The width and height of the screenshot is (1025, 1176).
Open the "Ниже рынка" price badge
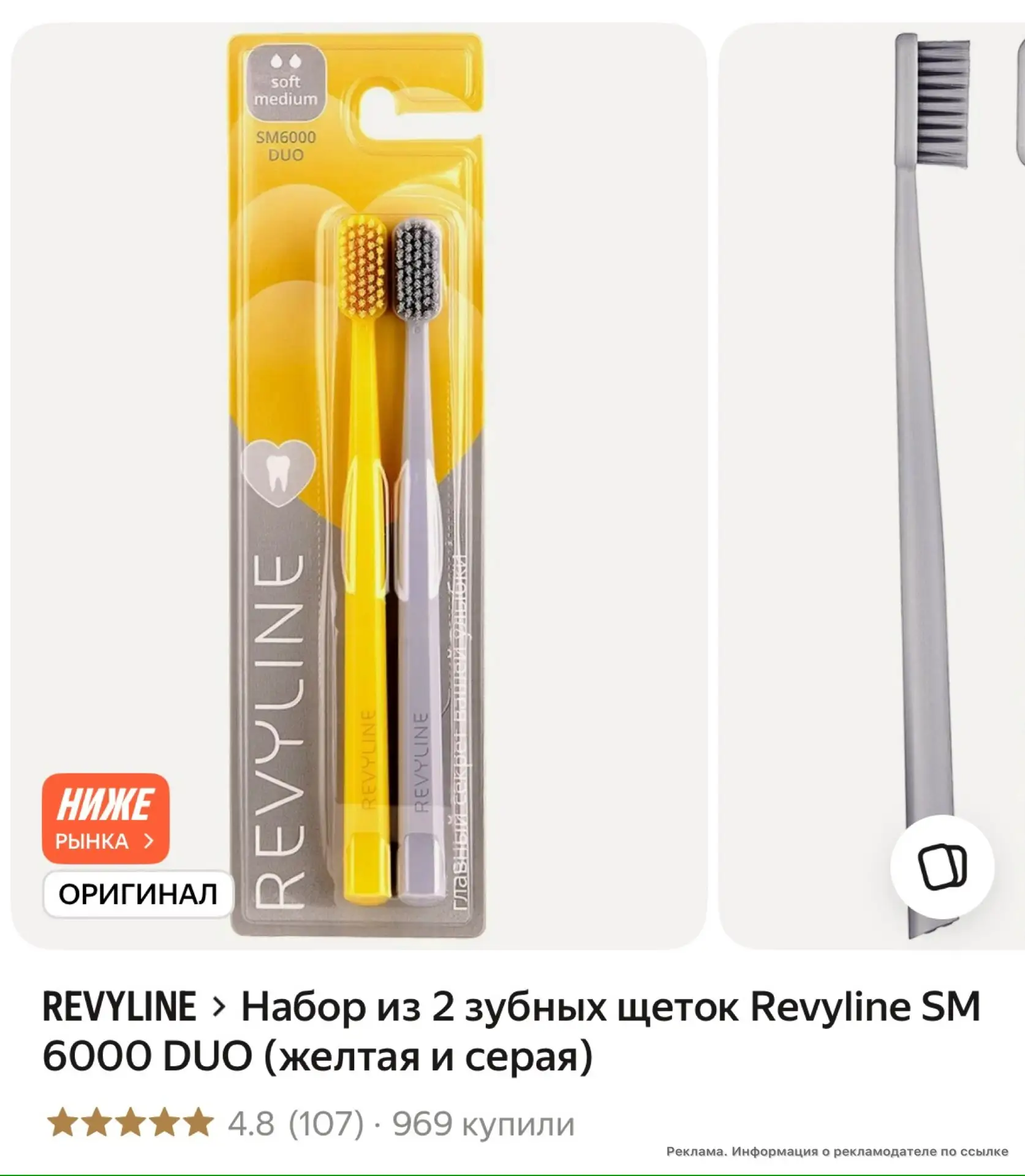point(105,818)
